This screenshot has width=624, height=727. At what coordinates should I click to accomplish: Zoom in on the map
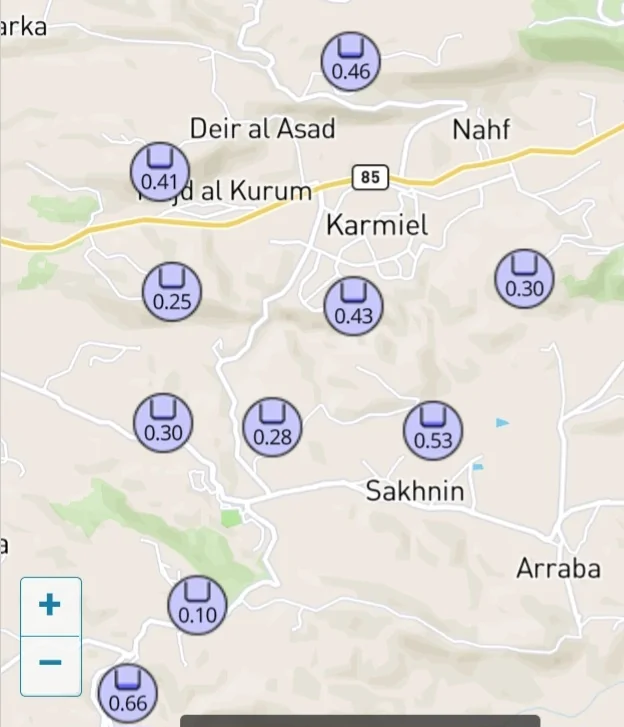50,606
